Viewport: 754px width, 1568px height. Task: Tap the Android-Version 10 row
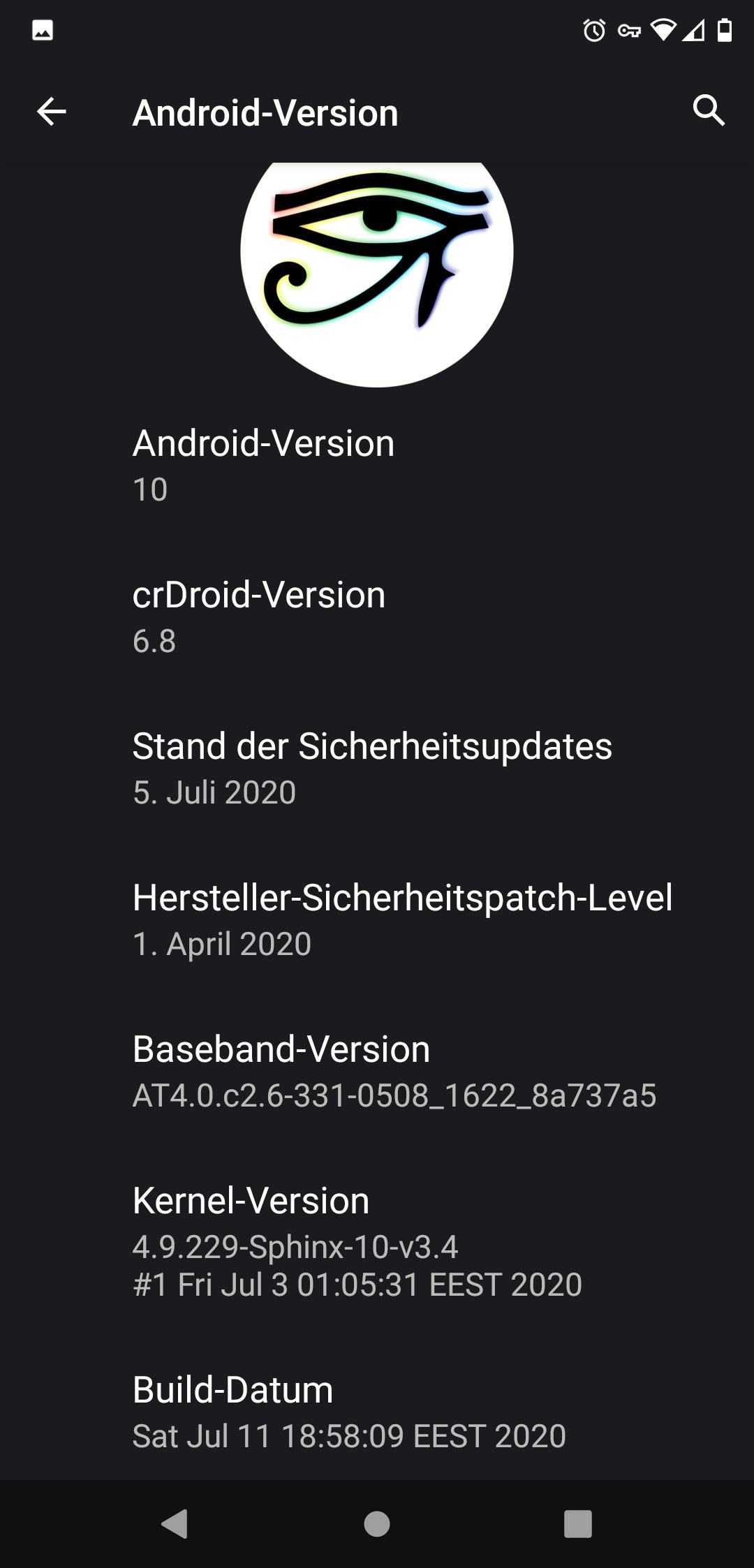[x=377, y=465]
